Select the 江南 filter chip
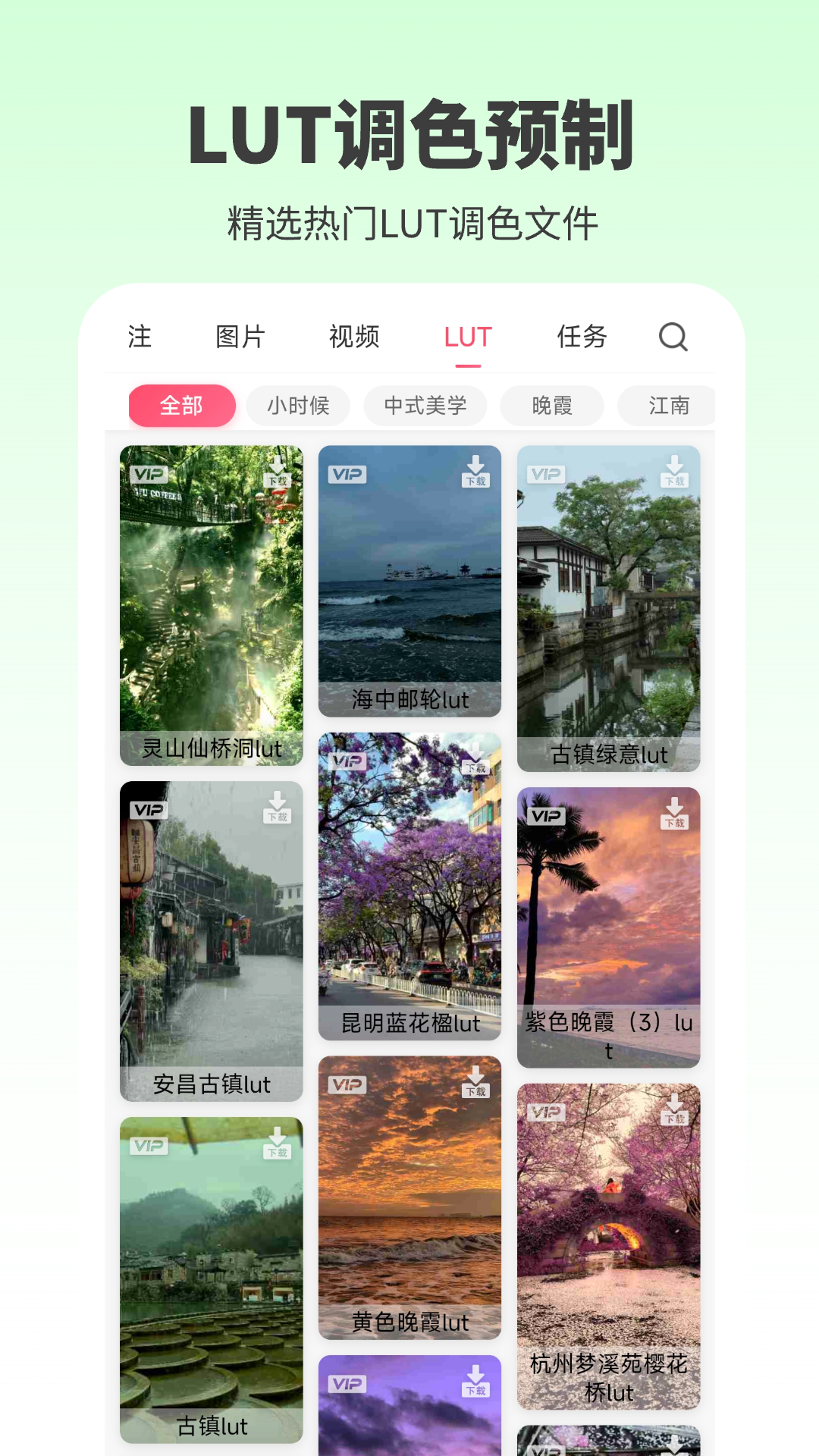819x1456 pixels. [x=667, y=406]
